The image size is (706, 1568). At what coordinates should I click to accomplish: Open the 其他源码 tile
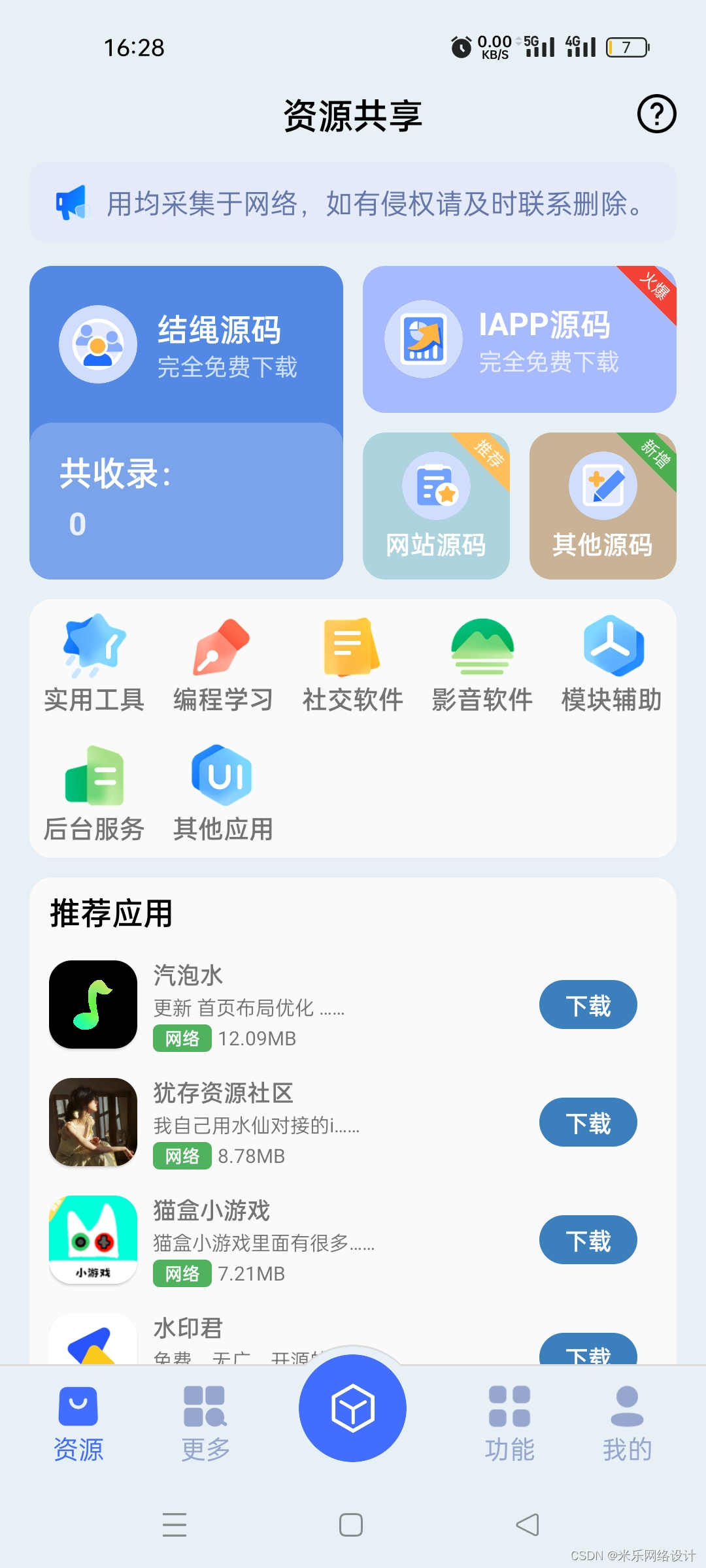pyautogui.click(x=602, y=506)
